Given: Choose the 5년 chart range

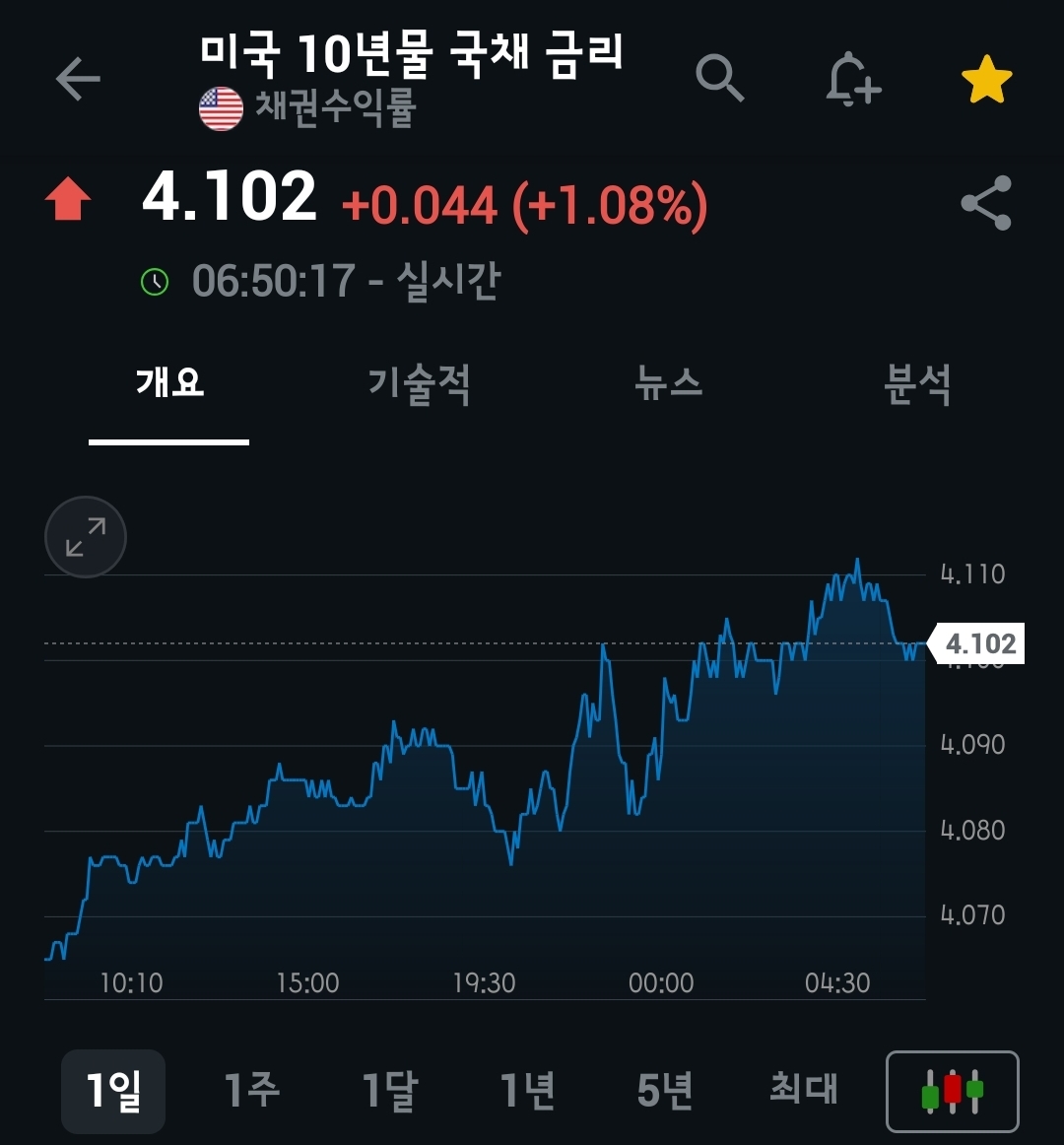Looking at the screenshot, I should pos(665,1091).
